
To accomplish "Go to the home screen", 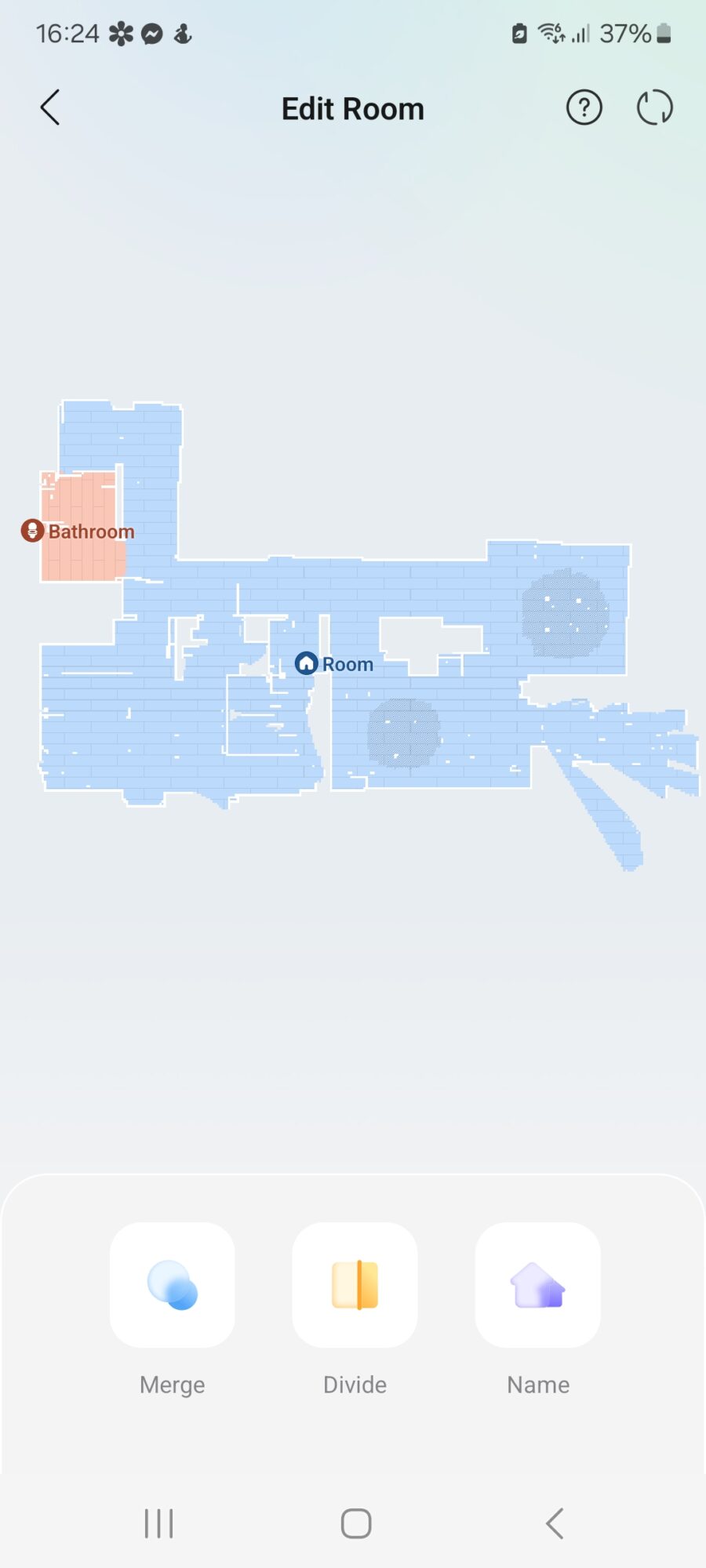I will pos(355,1523).
